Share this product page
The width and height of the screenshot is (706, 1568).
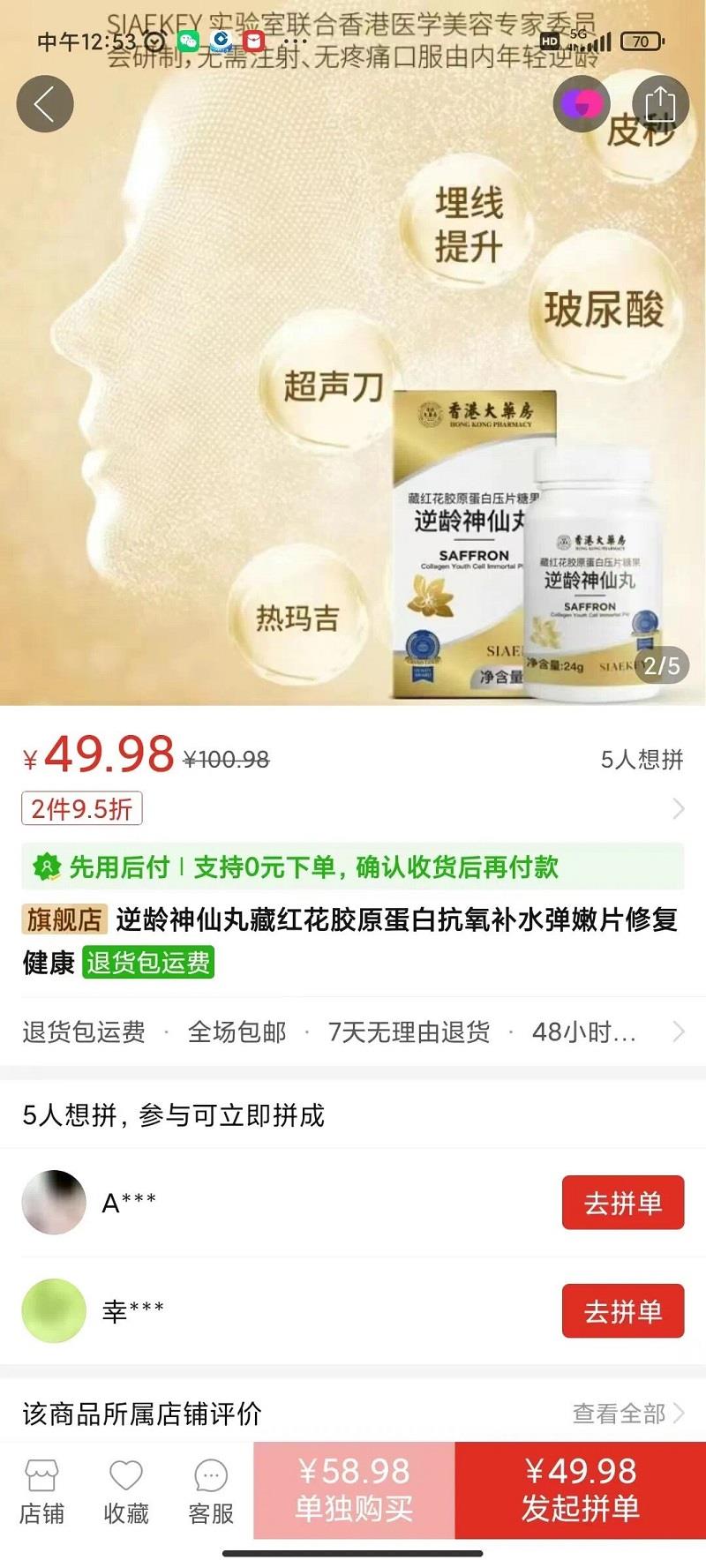[659, 103]
